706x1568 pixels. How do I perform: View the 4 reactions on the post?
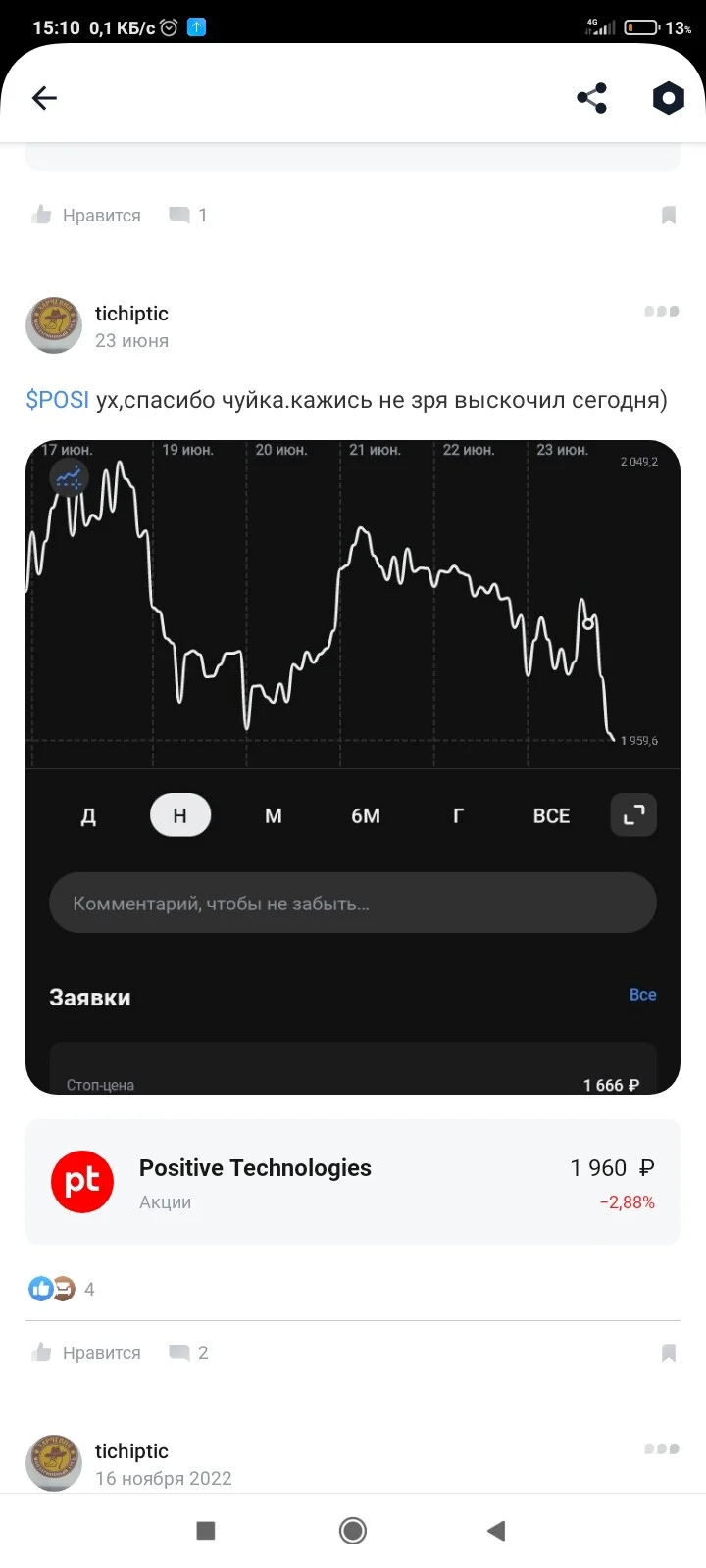62,1289
